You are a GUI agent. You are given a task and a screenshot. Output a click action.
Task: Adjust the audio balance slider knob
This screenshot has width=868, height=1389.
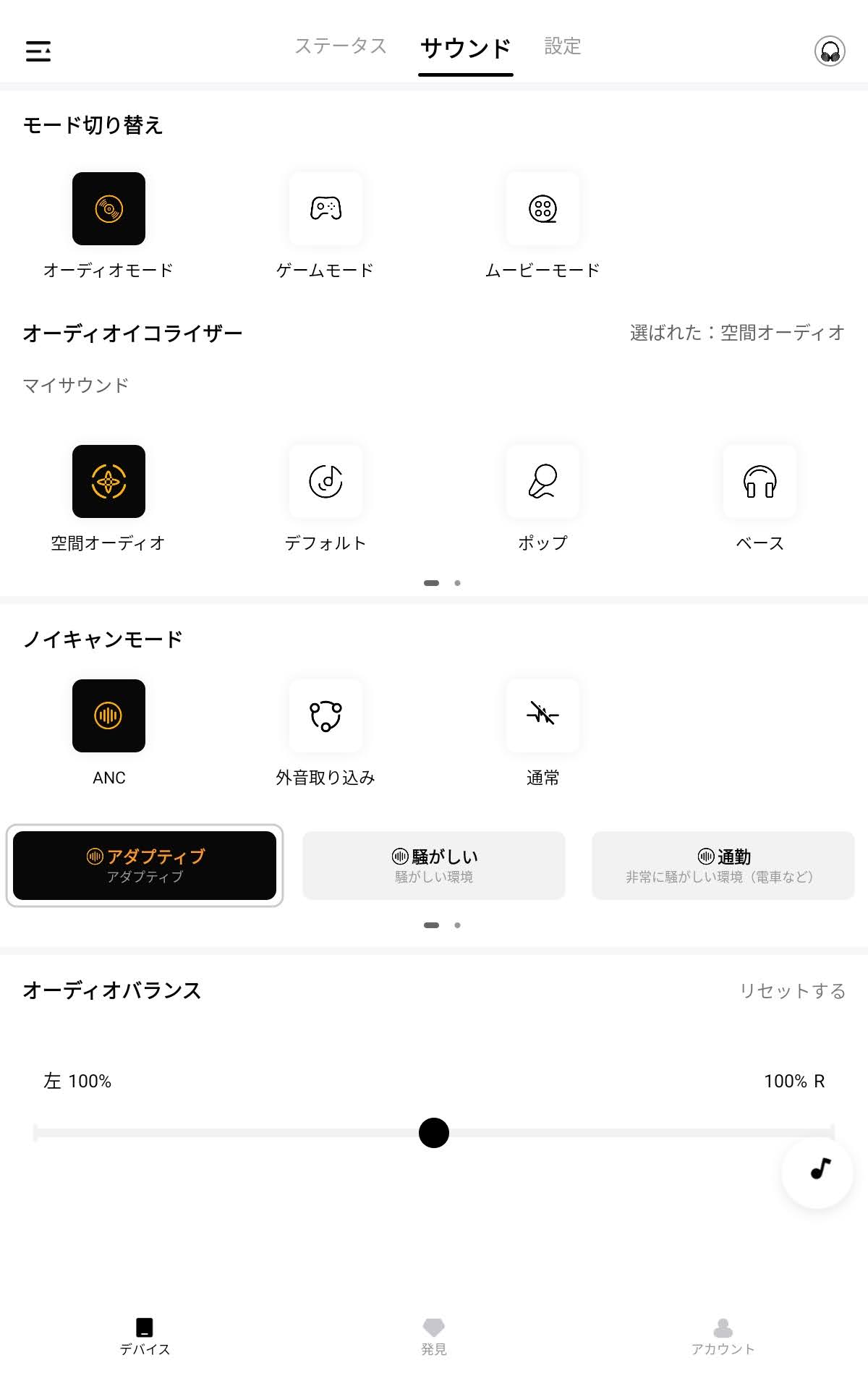tap(433, 1133)
